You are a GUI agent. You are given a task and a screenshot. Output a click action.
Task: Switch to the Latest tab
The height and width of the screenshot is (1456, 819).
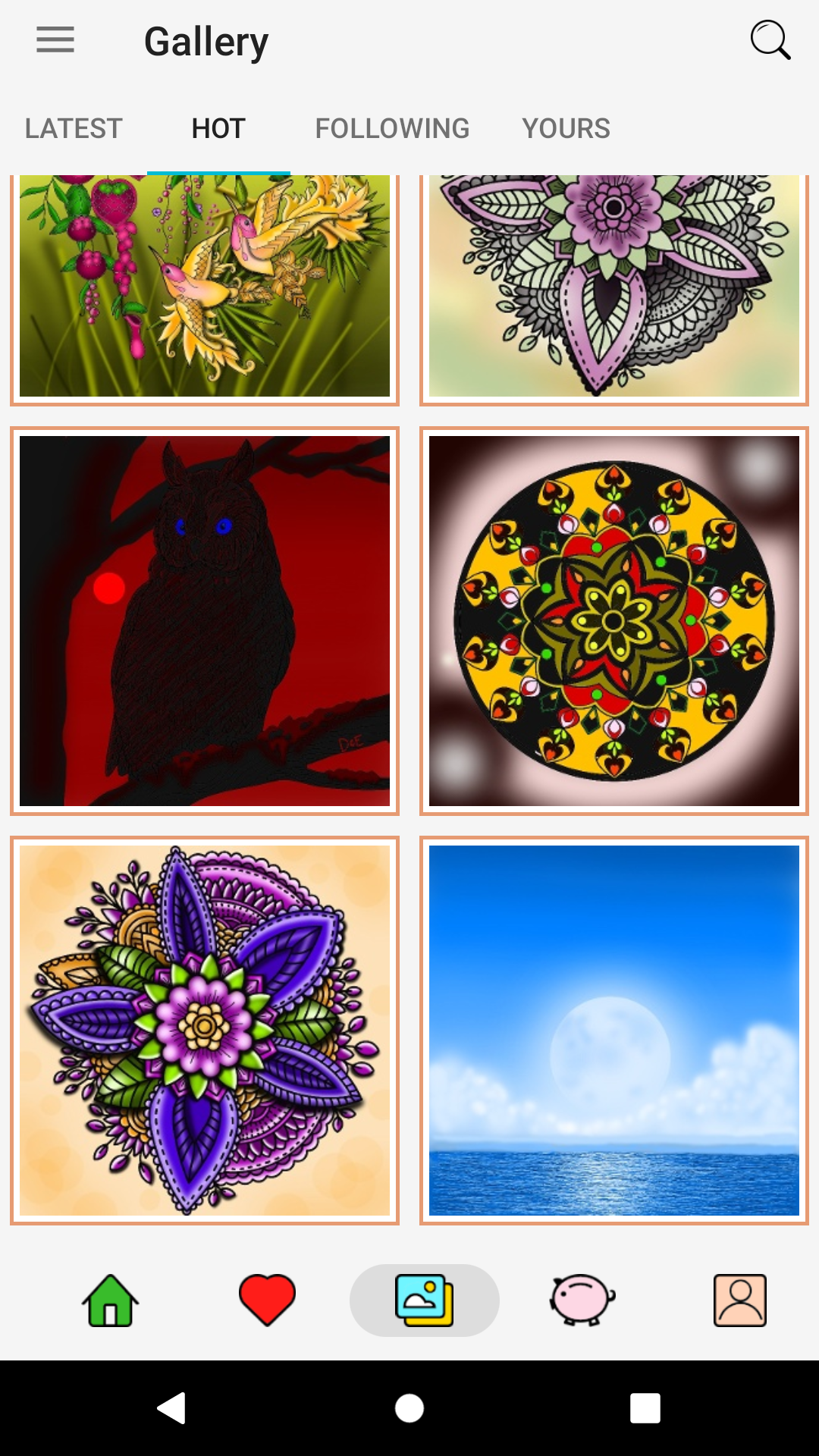click(x=74, y=128)
